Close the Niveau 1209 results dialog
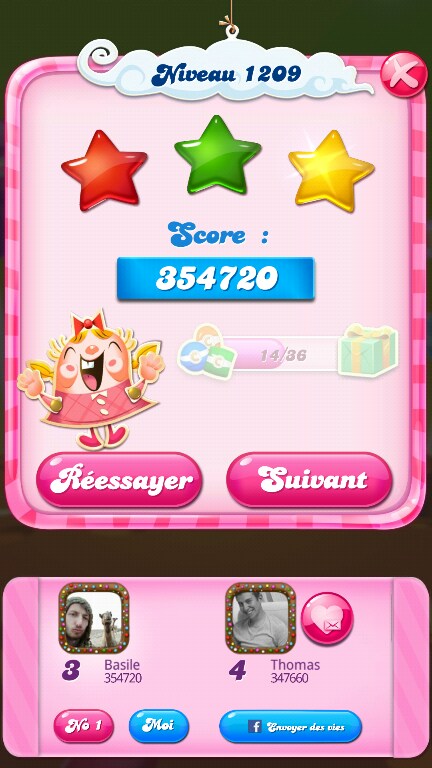Image resolution: width=432 pixels, height=768 pixels. [404, 74]
